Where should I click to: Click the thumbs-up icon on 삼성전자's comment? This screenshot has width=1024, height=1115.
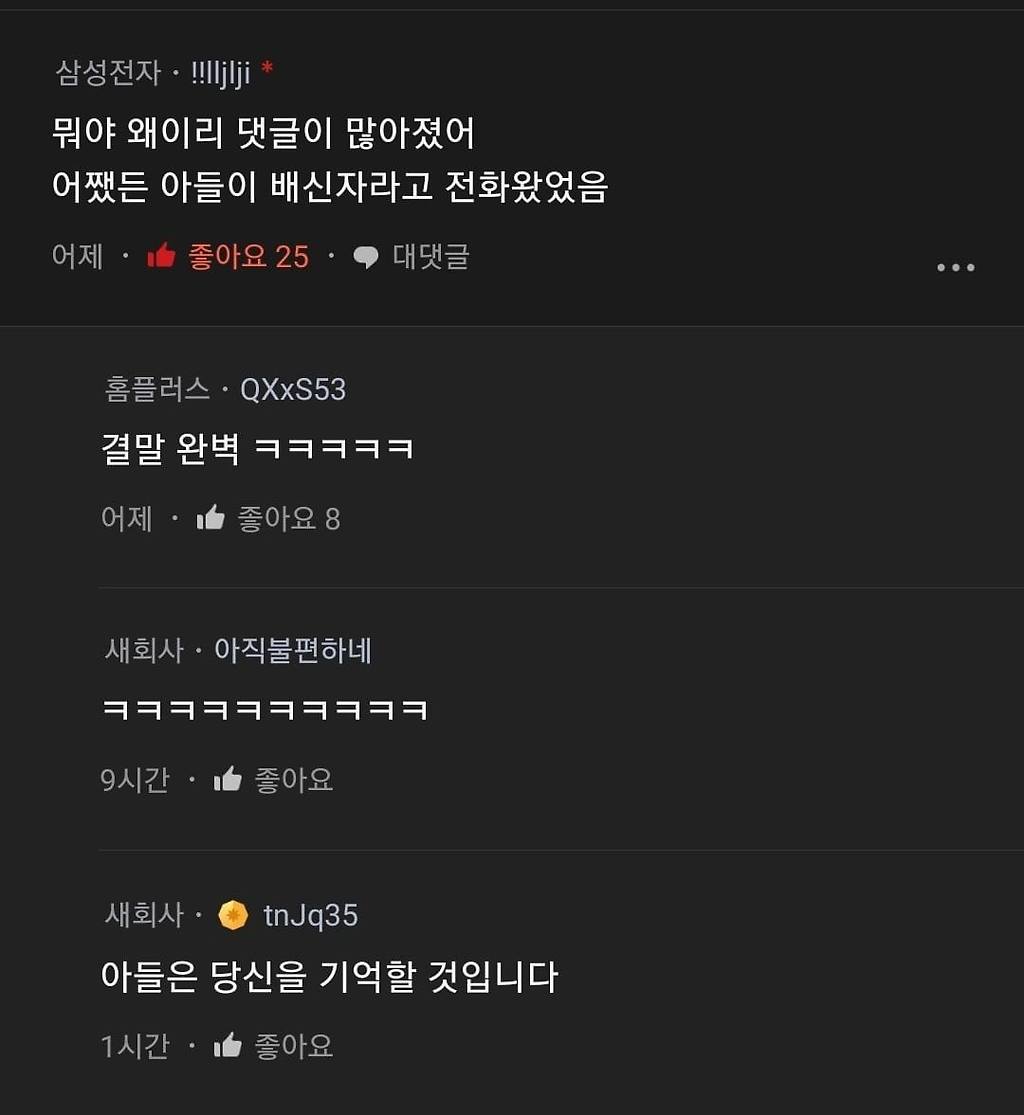pyautogui.click(x=162, y=256)
